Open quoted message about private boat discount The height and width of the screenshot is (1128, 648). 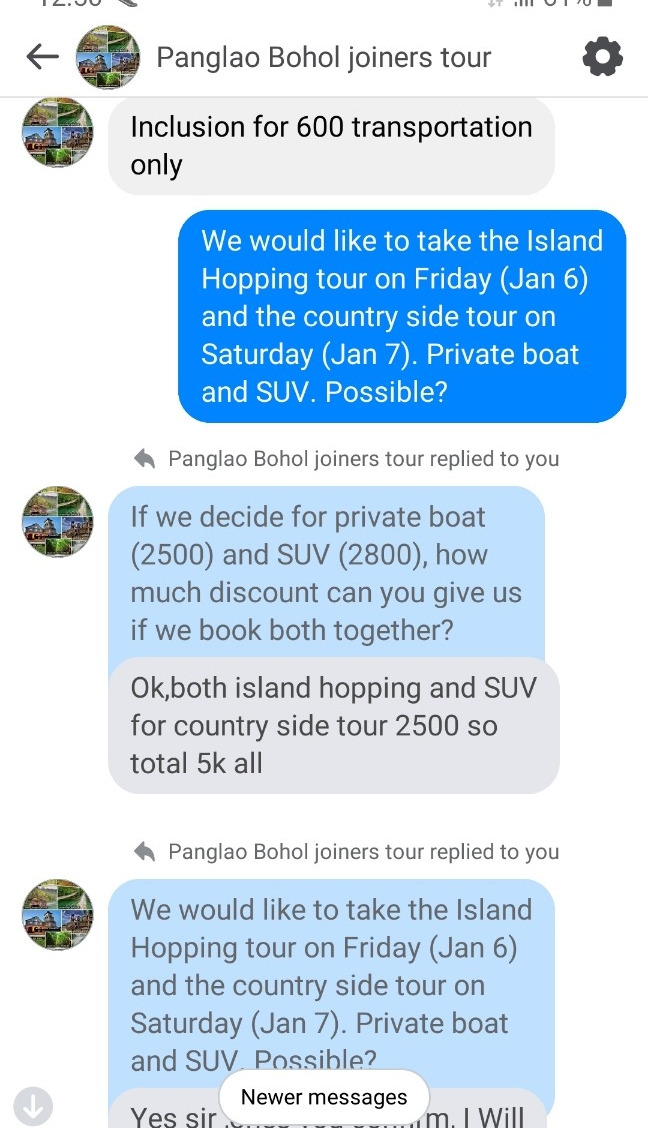pos(326,573)
